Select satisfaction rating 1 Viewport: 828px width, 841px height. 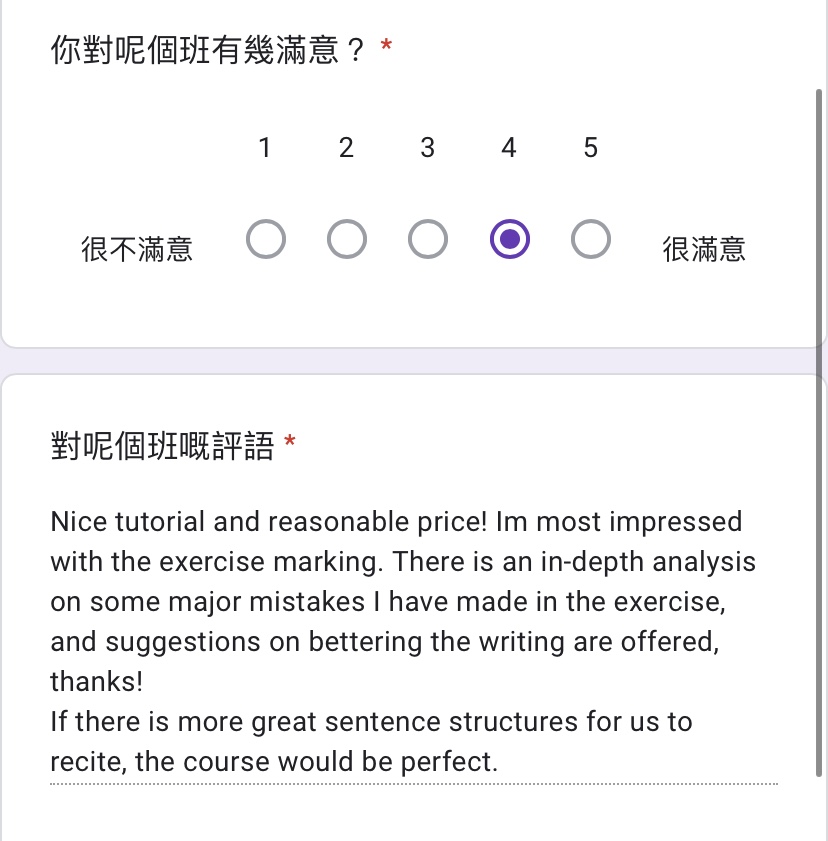(266, 240)
